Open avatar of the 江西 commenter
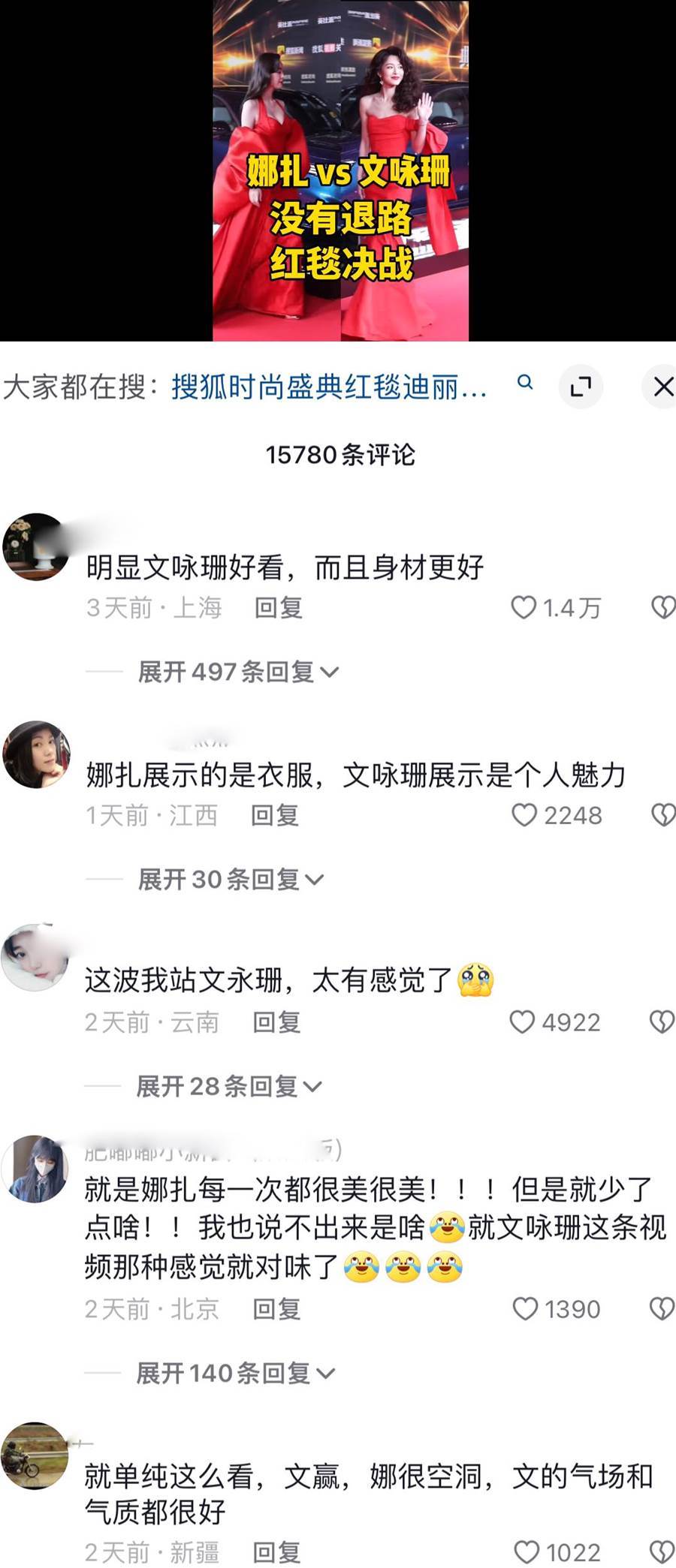Viewport: 676px width, 1568px height. 36,754
